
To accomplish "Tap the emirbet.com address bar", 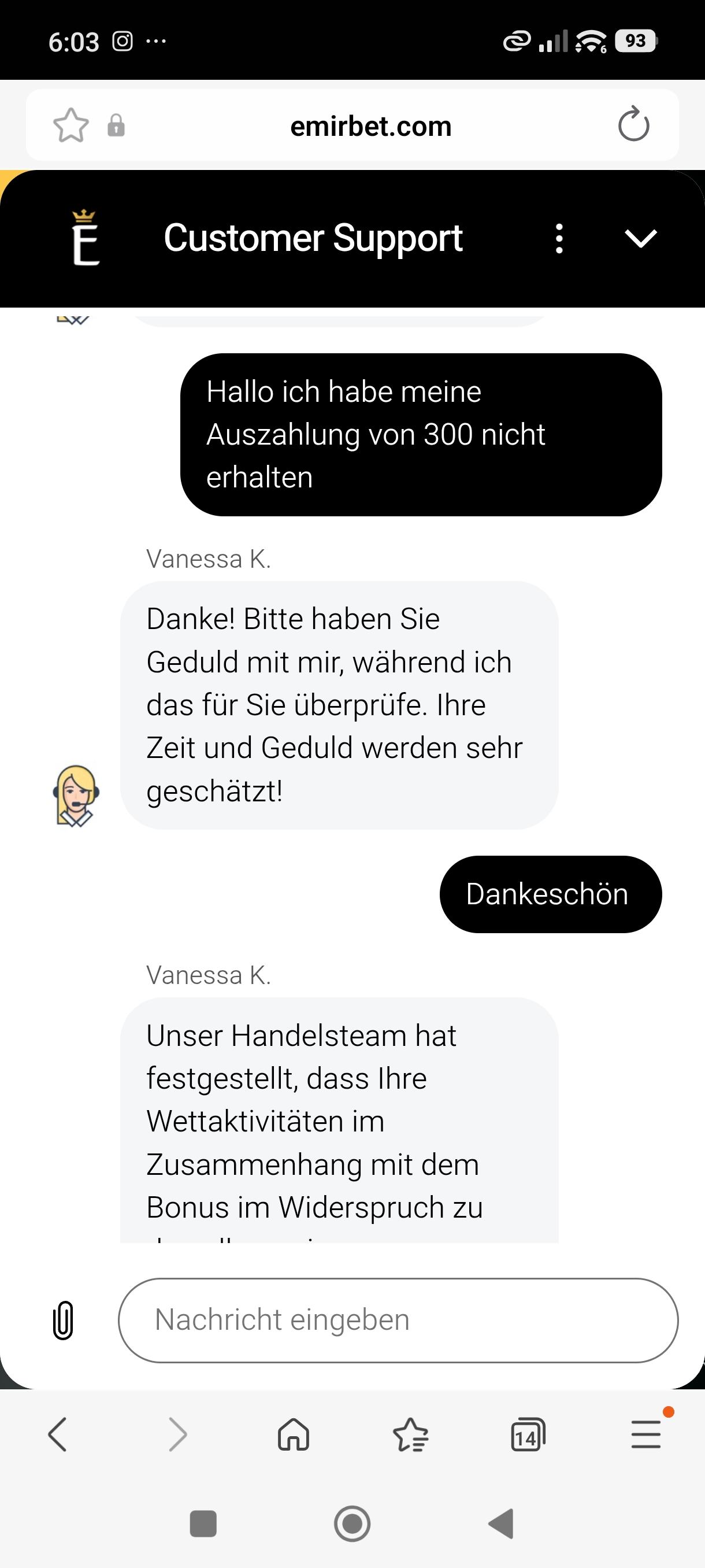I will tap(370, 126).
